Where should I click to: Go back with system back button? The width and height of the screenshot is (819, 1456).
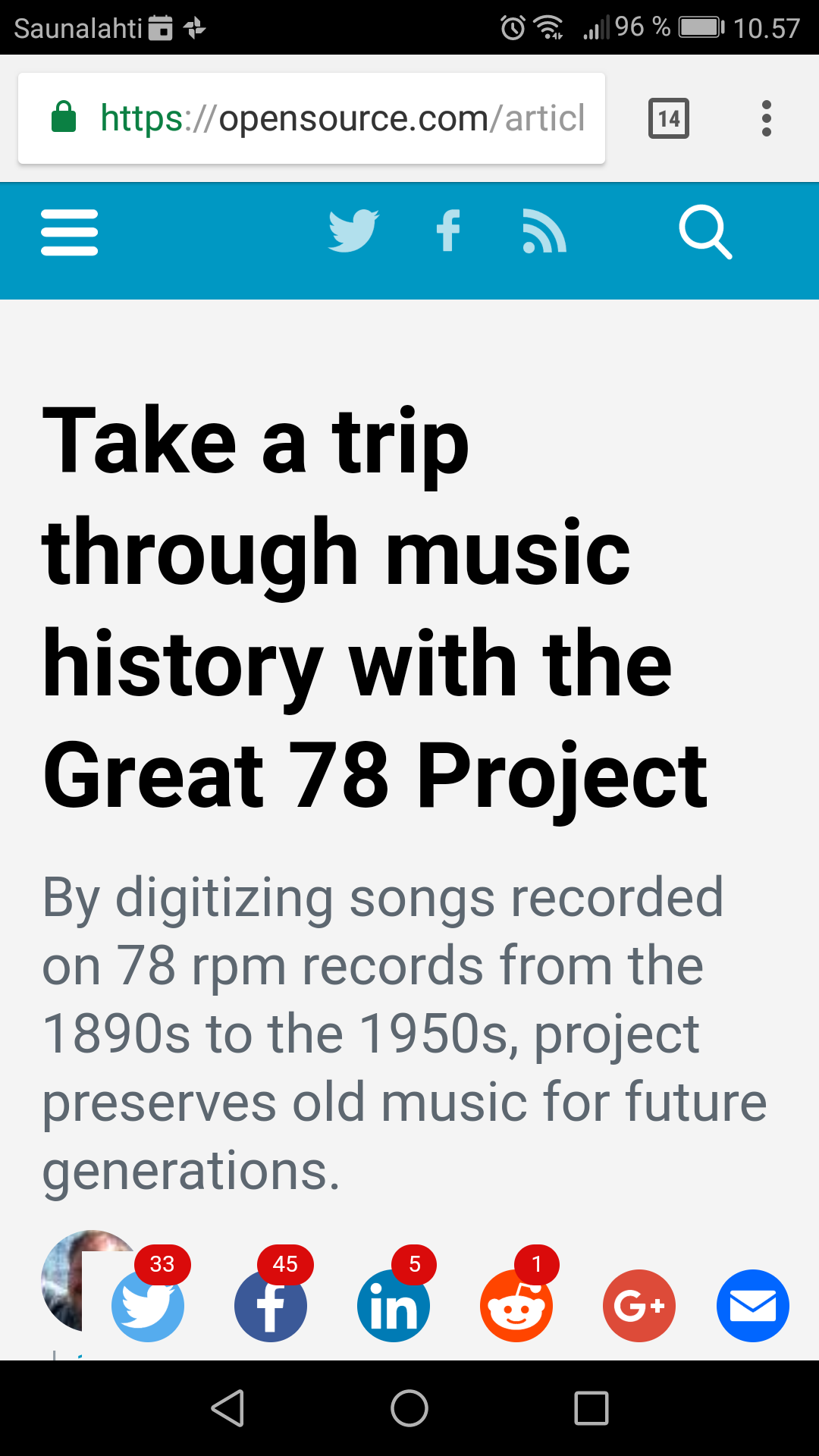click(x=227, y=1408)
